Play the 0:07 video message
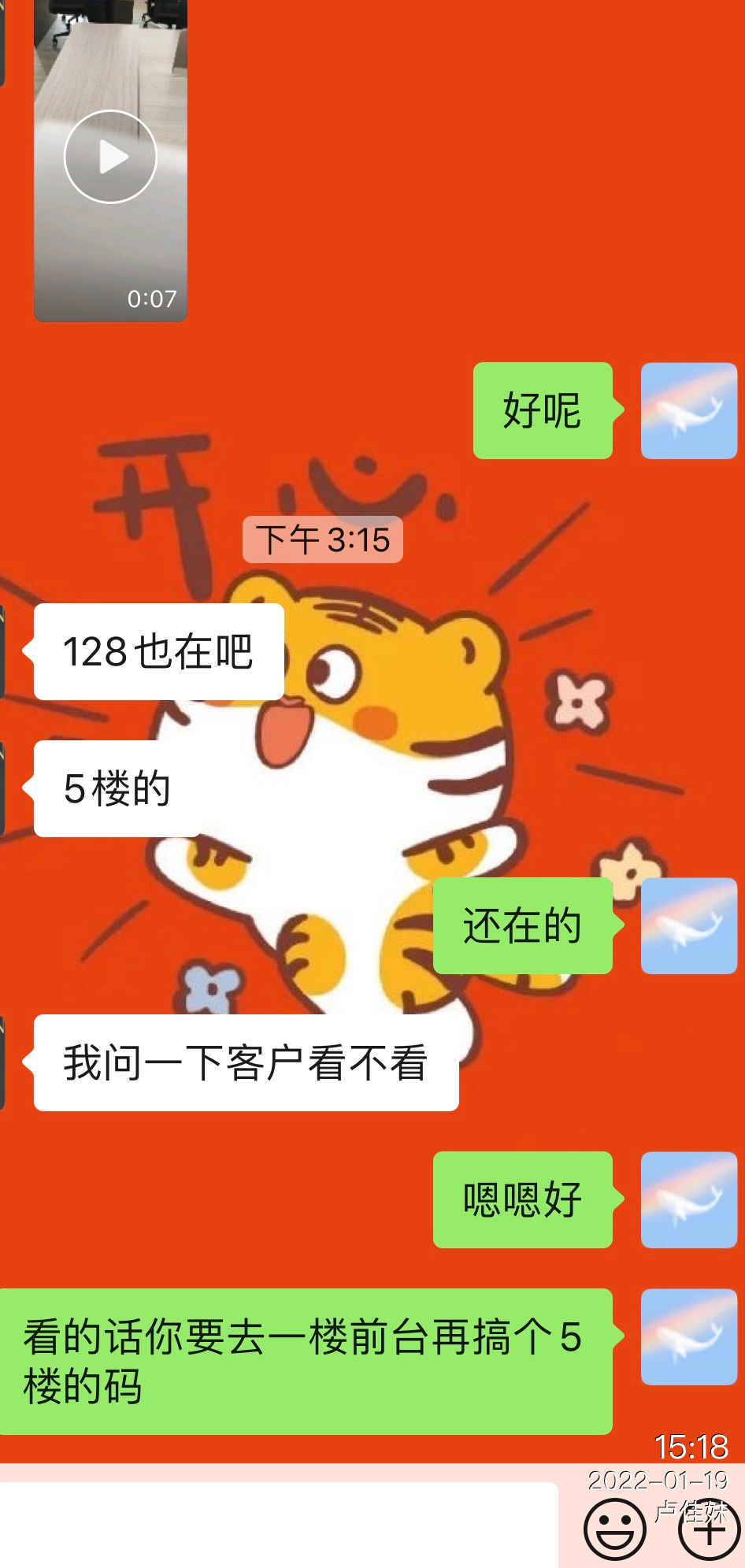Image resolution: width=745 pixels, height=1568 pixels. click(x=110, y=157)
